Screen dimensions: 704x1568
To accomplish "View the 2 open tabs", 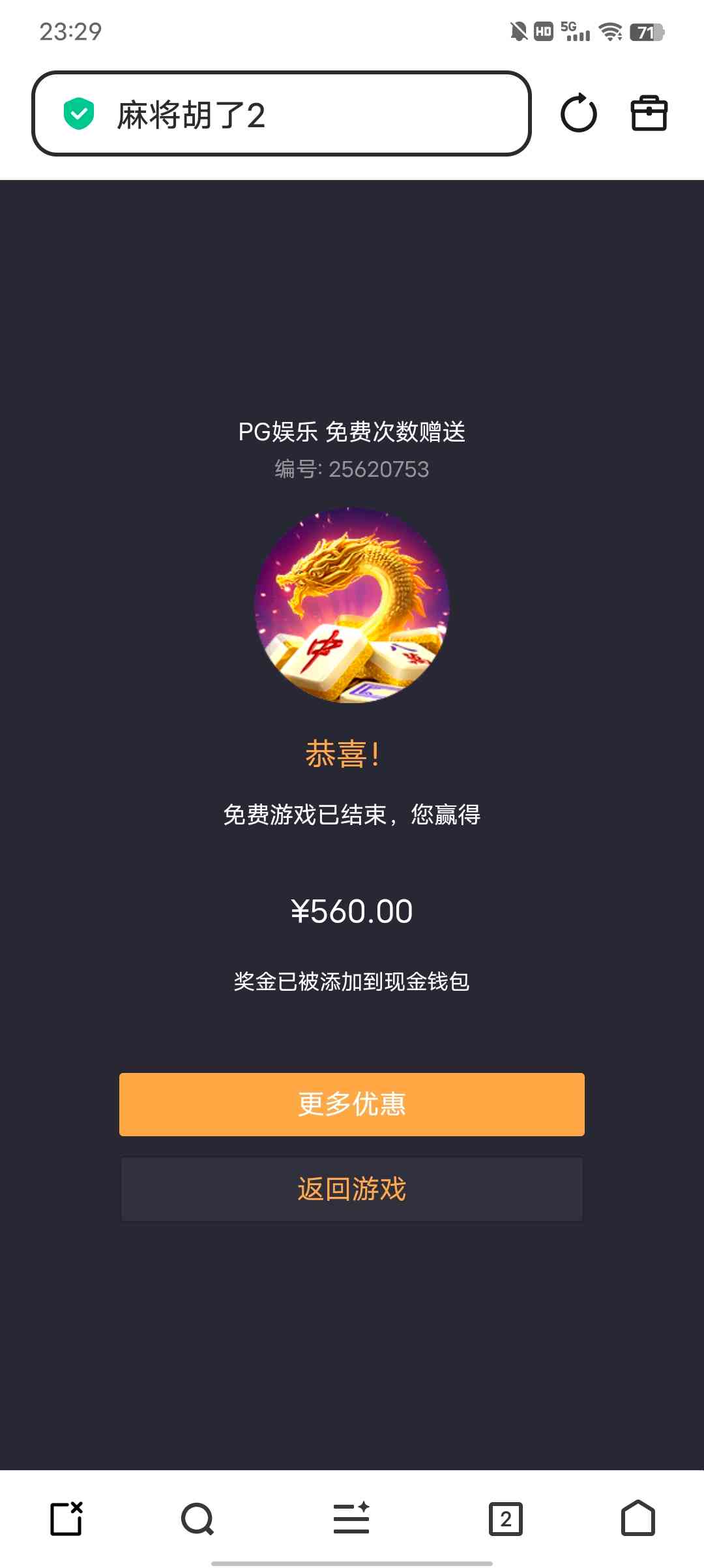I will 505,1518.
